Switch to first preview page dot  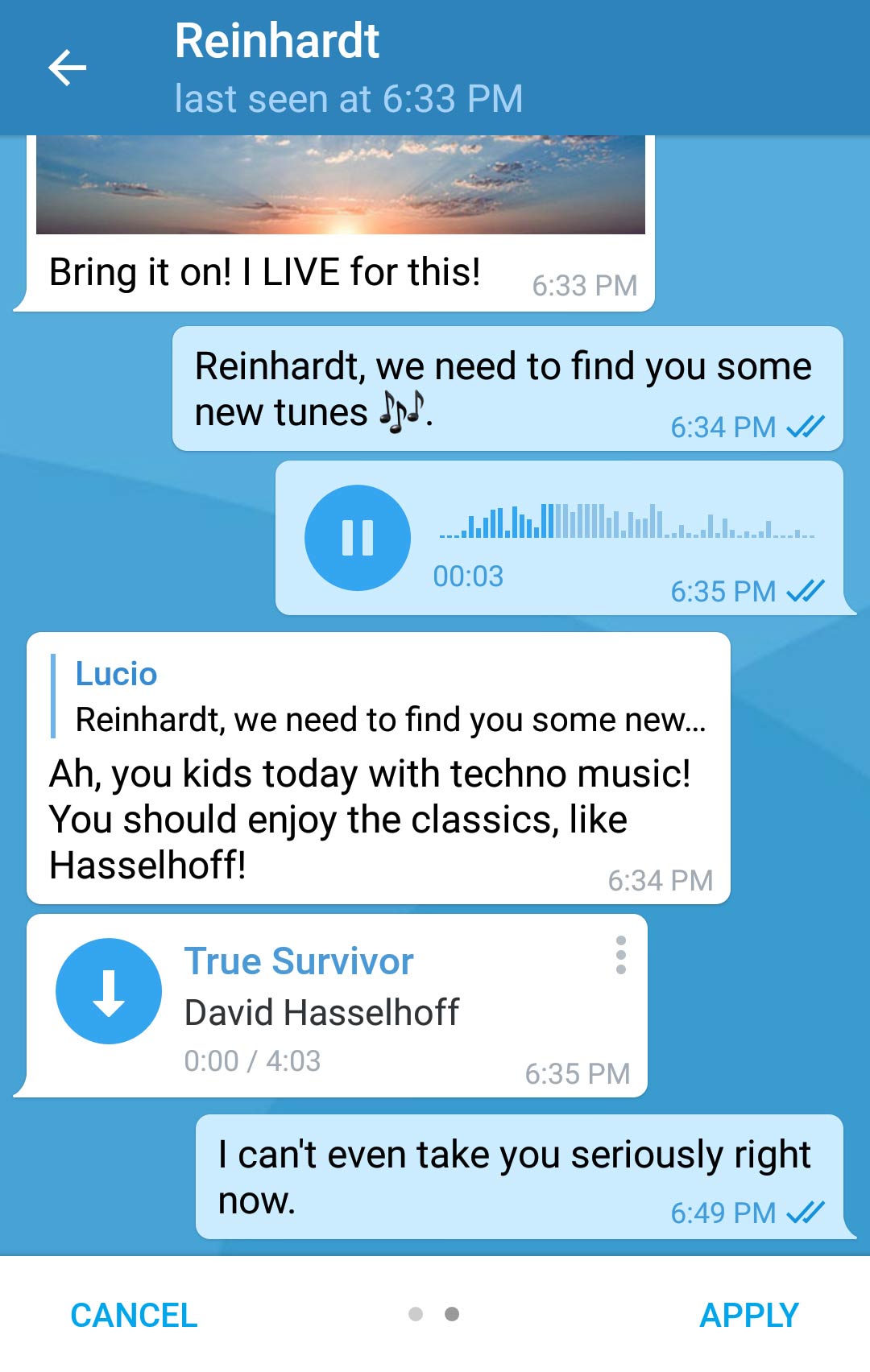point(416,1314)
